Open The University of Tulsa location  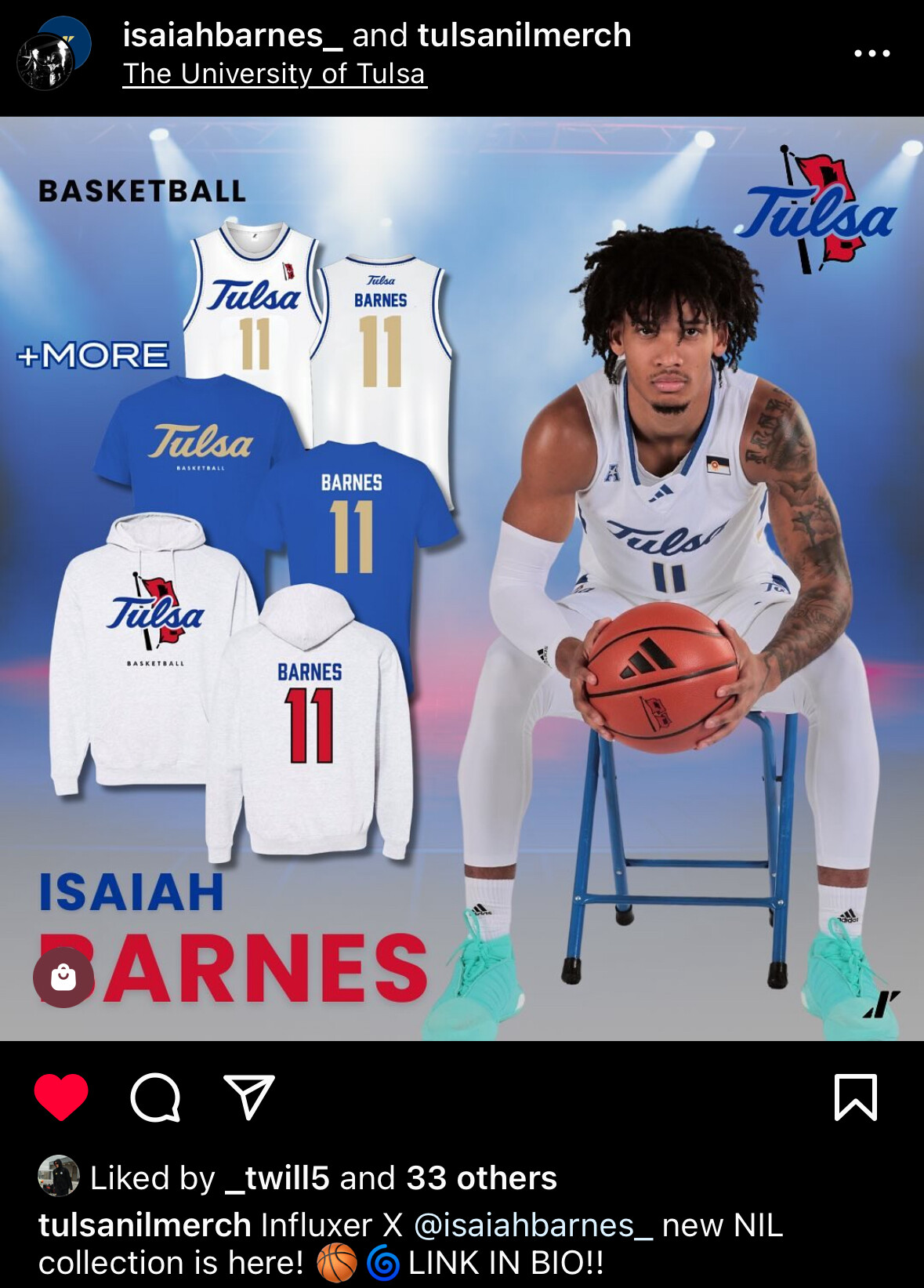point(274,74)
